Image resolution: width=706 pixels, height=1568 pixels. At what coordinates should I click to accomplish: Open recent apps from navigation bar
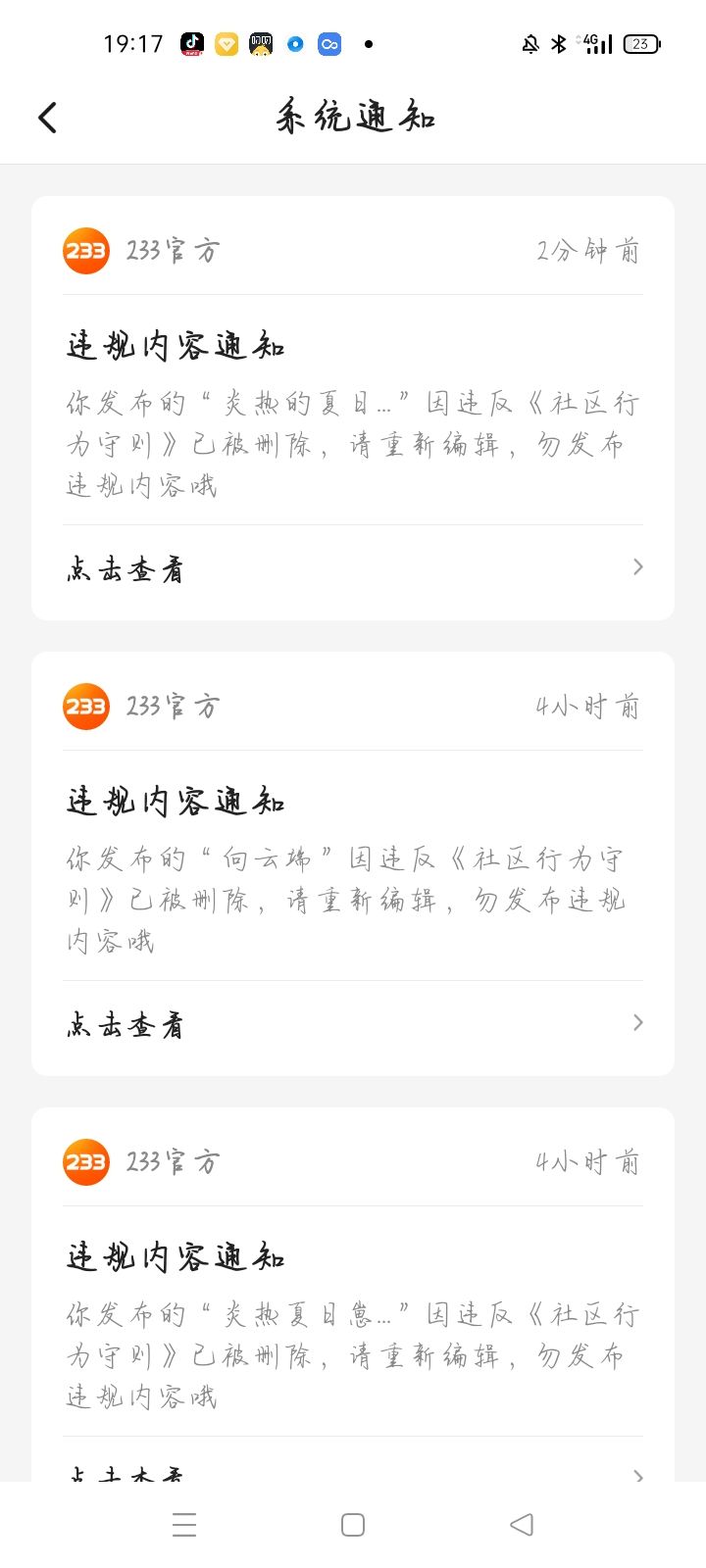184,1525
